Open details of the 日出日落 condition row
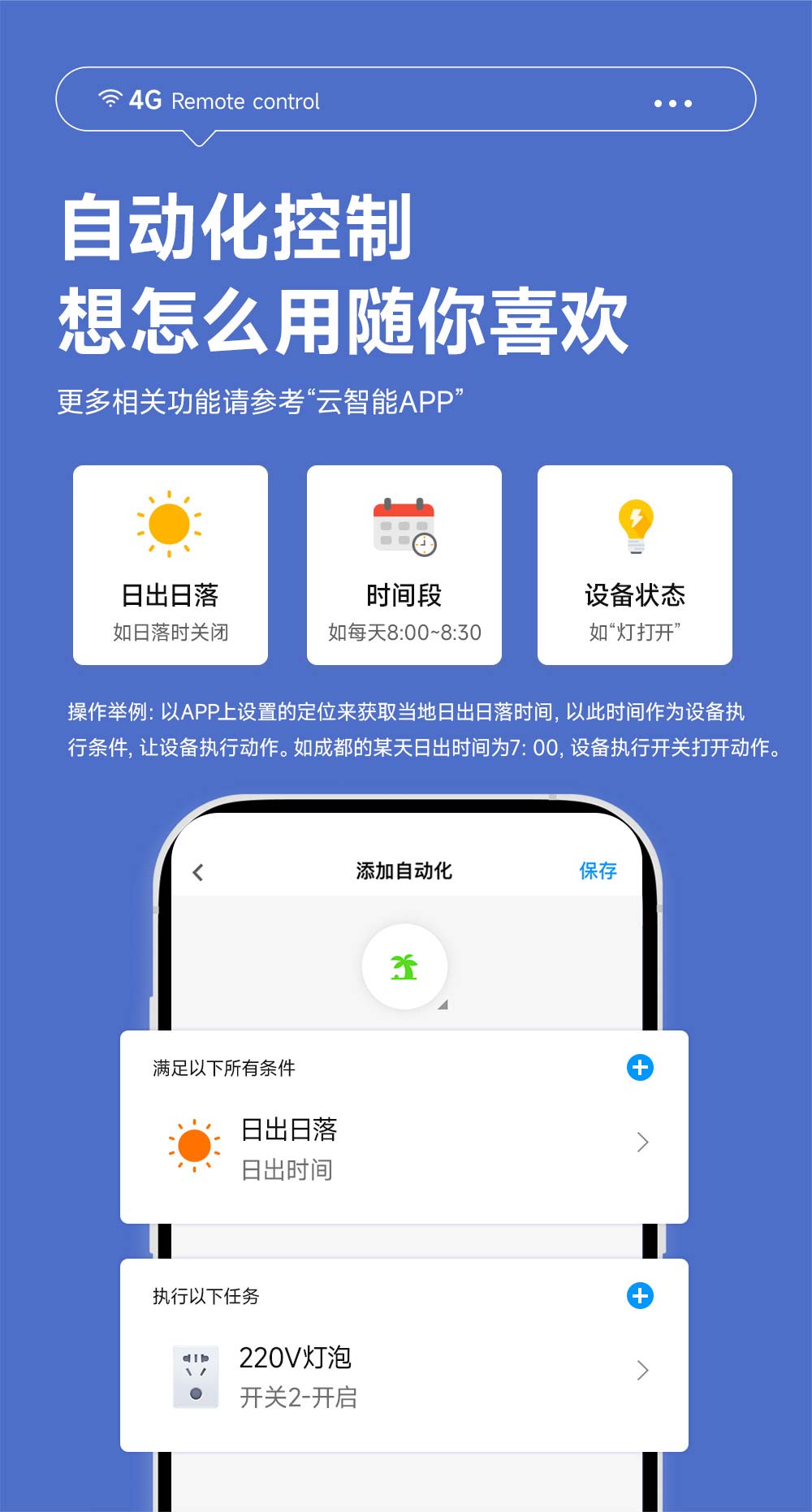 pyautogui.click(x=643, y=1142)
